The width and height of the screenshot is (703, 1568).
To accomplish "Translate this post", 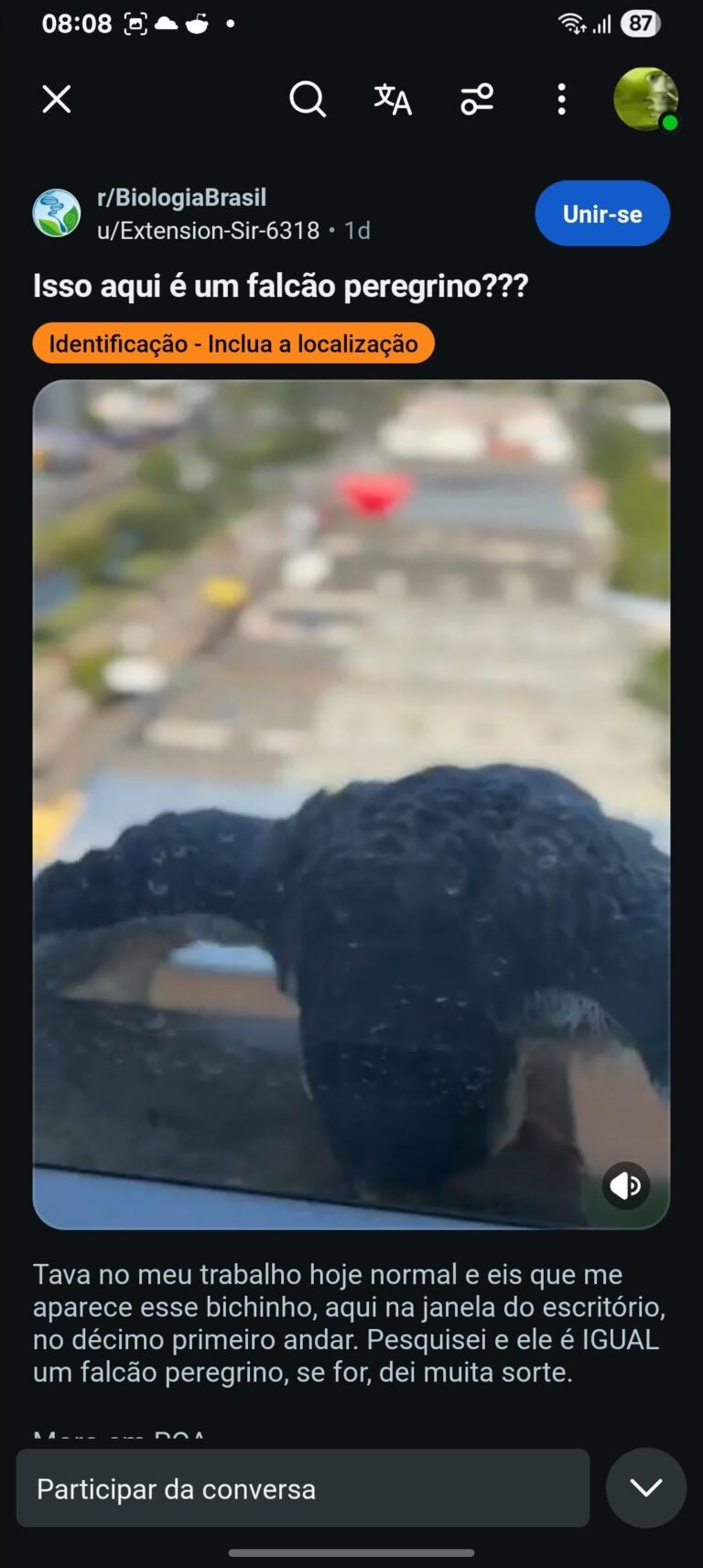I will (393, 99).
